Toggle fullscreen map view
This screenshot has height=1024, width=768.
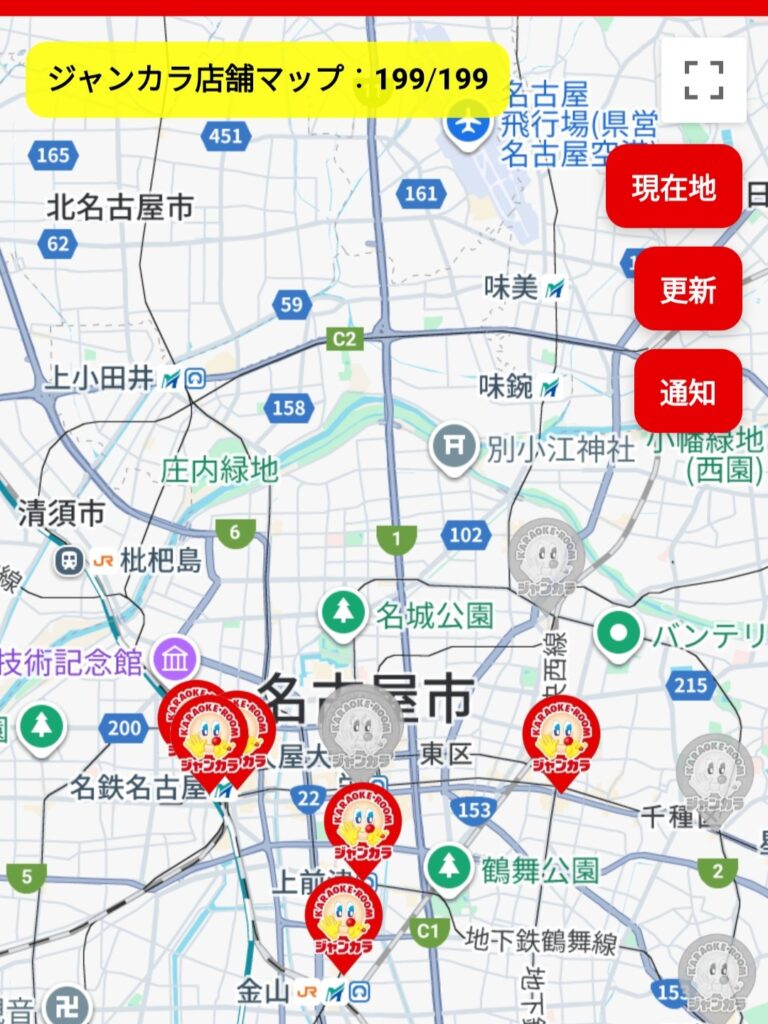(x=703, y=80)
